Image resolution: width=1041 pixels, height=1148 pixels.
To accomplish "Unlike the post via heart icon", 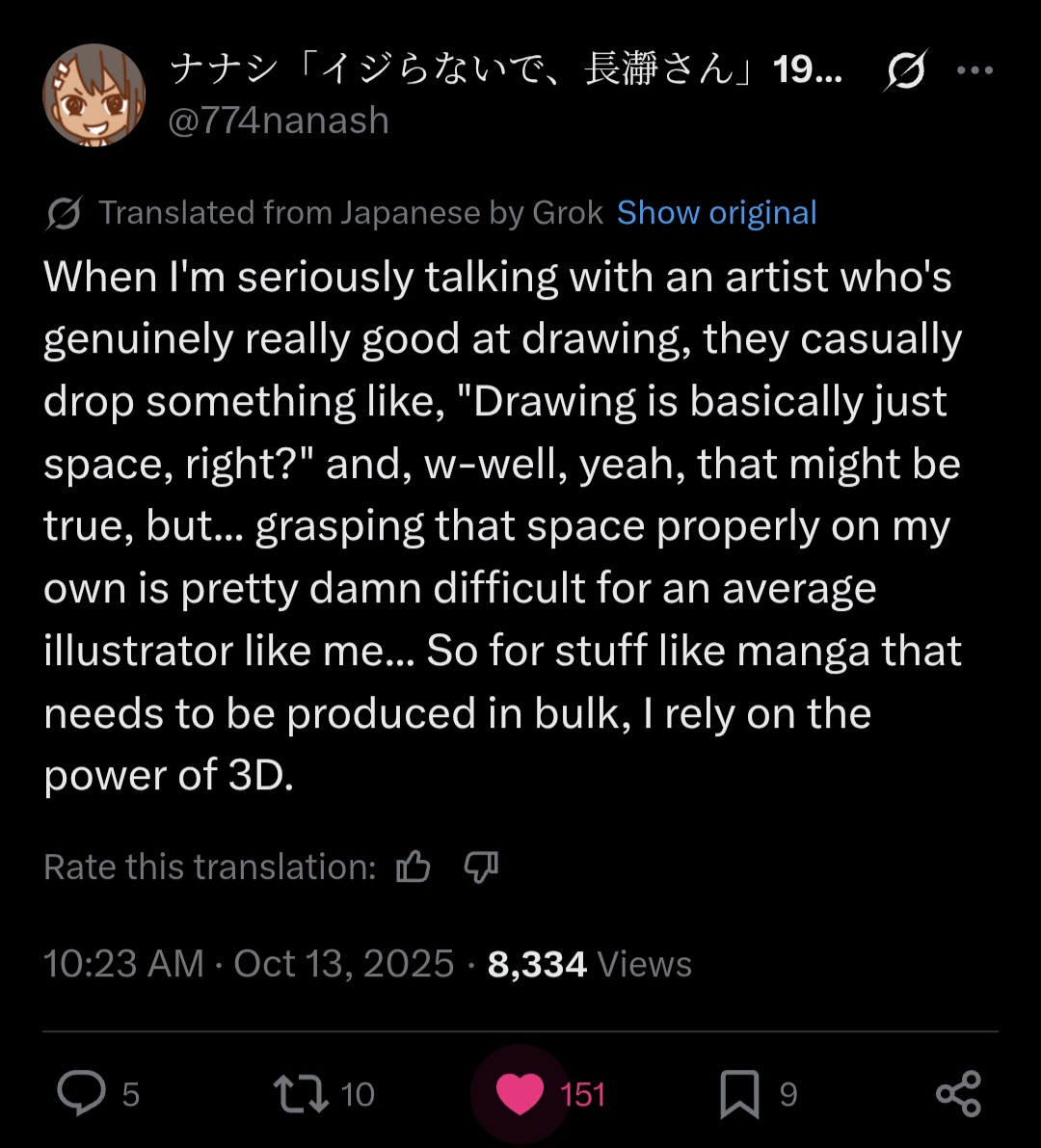I will coord(520,1094).
